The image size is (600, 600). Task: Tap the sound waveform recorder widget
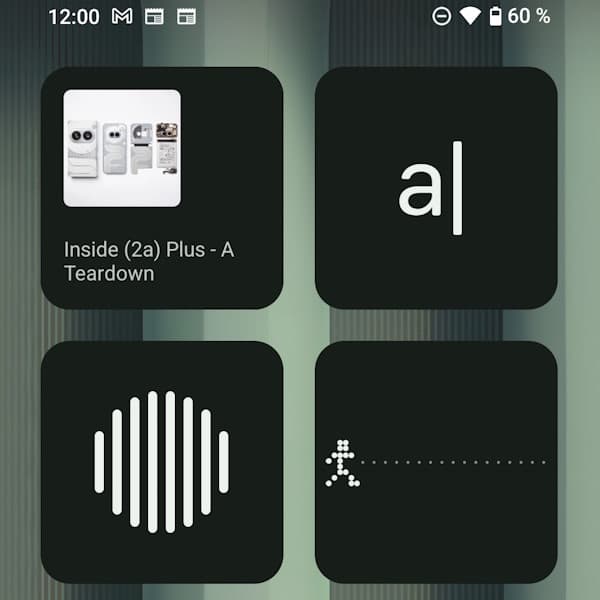161,462
